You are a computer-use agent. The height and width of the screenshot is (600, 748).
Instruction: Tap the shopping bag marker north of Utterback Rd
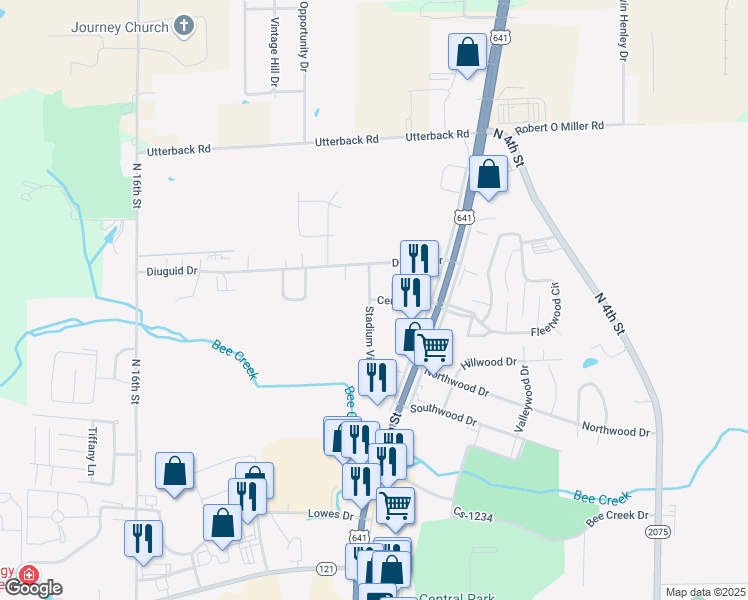click(x=467, y=52)
